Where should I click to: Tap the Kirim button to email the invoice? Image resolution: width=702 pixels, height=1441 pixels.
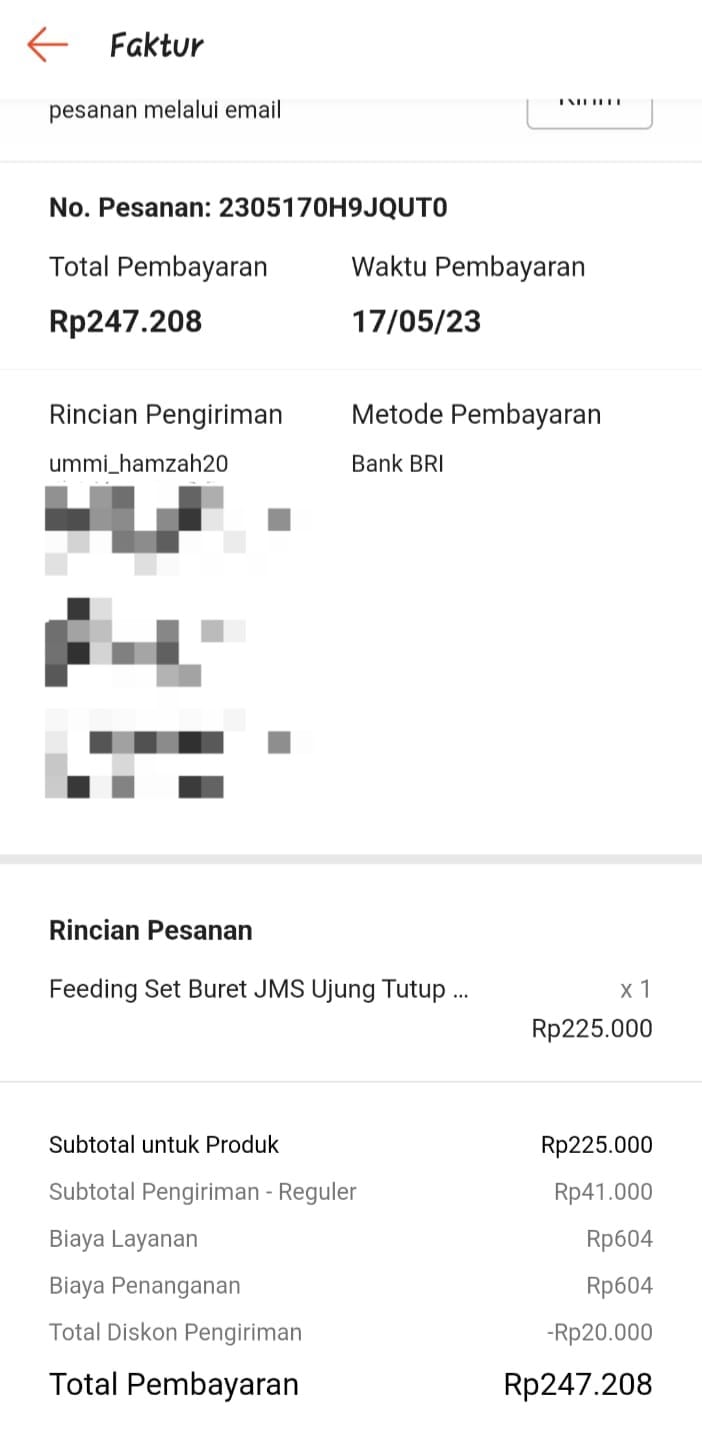pyautogui.click(x=589, y=111)
